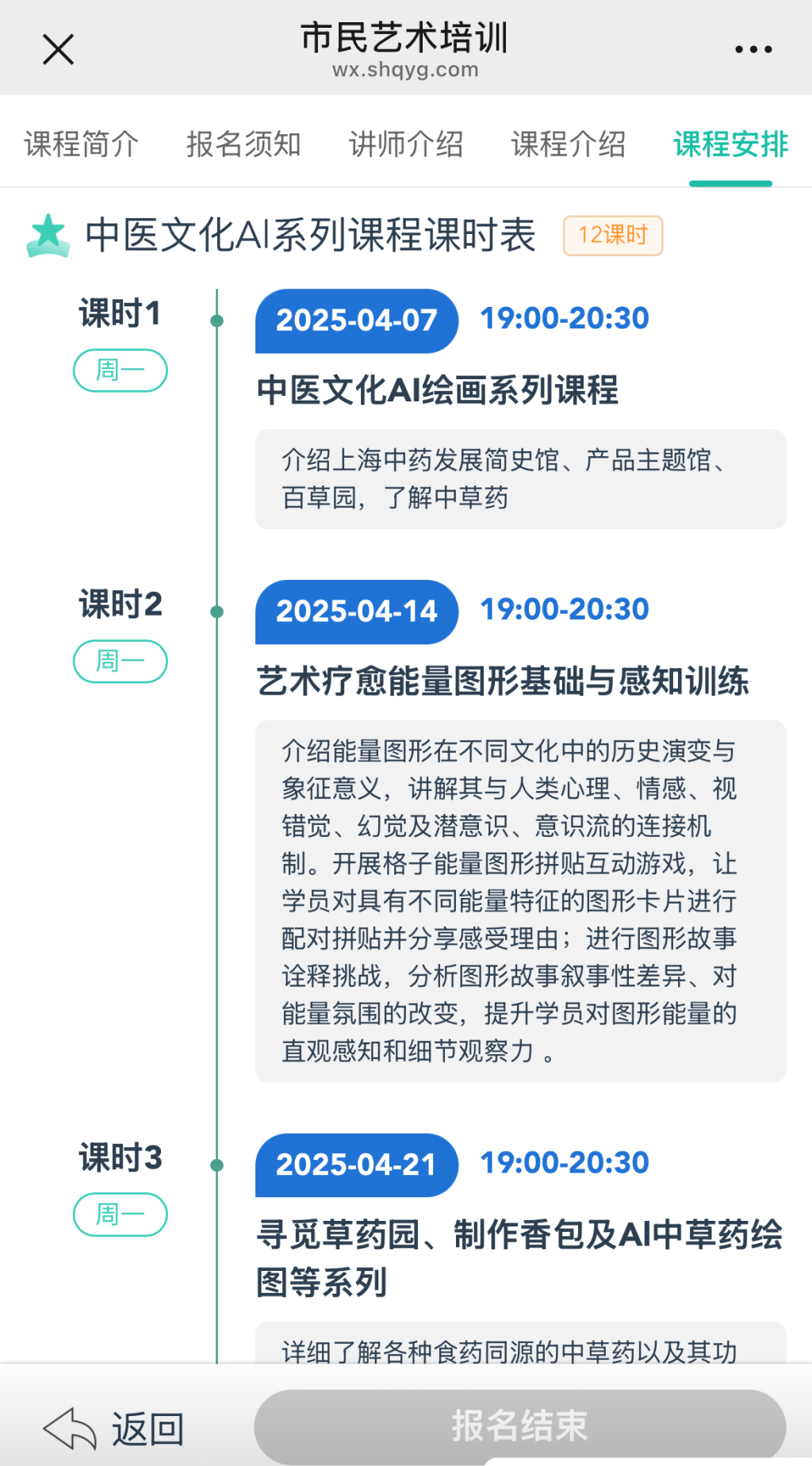Viewport: 812px width, 1466px height.
Task: Close the 市民艺术培训 web page
Action: click(58, 49)
